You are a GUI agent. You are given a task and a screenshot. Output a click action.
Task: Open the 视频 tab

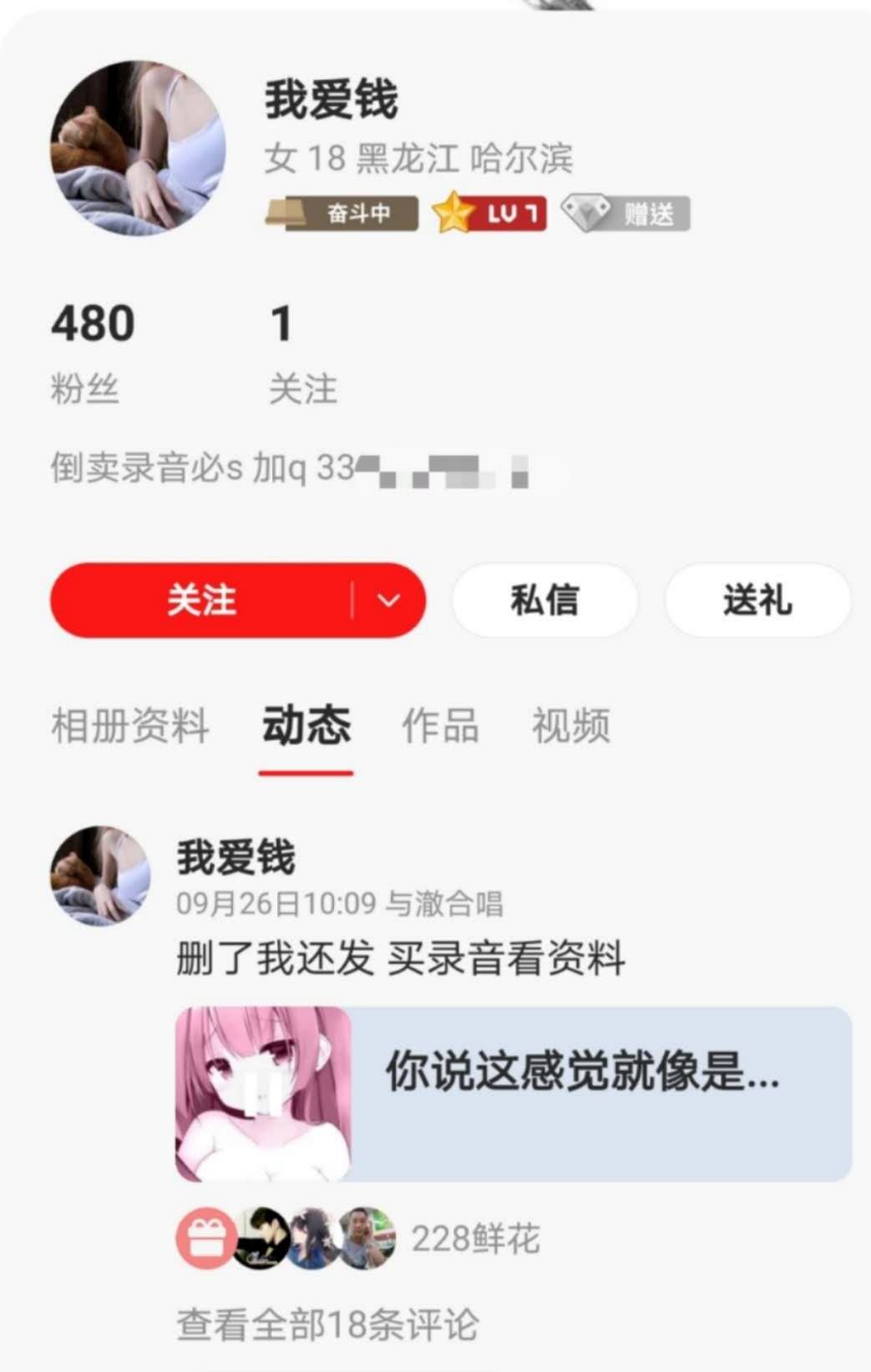click(570, 728)
